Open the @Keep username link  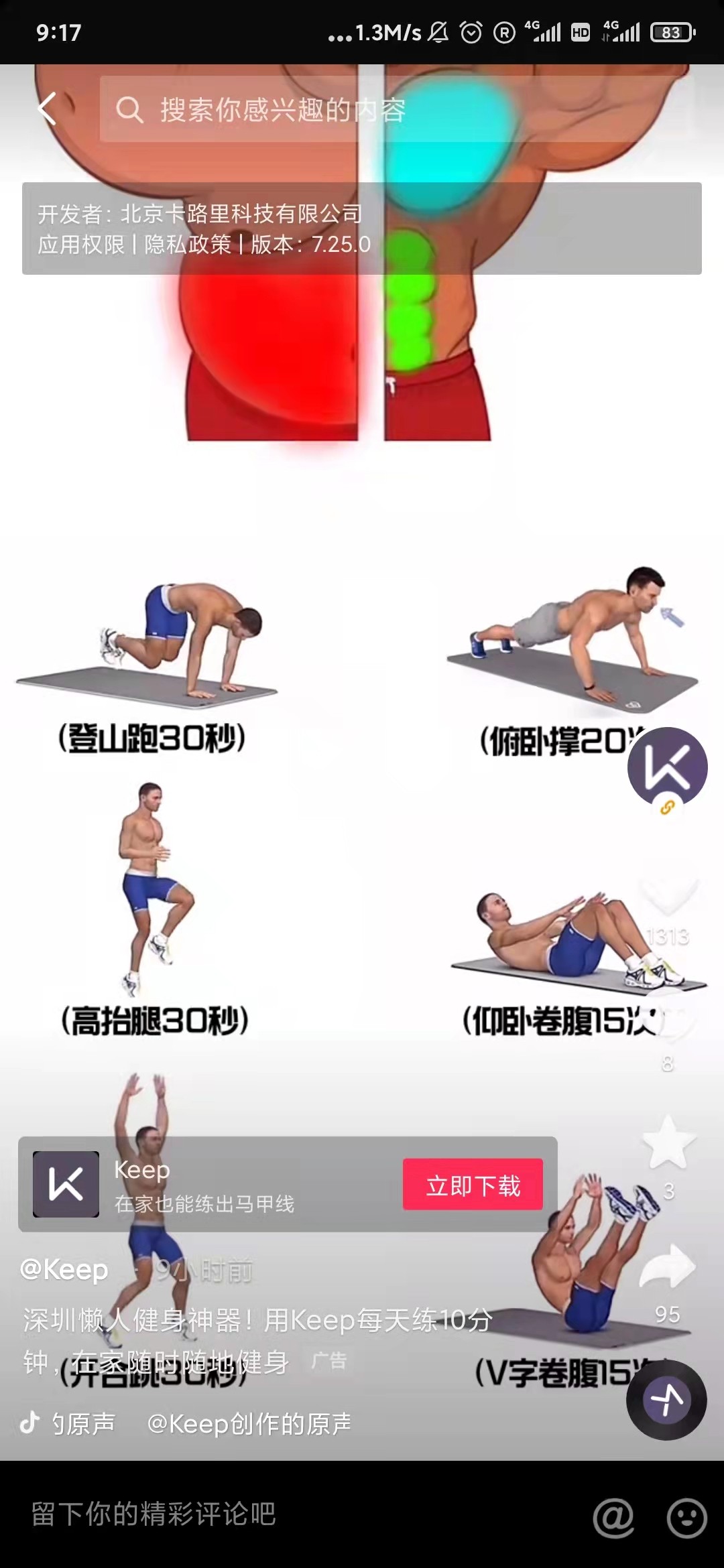64,1270
